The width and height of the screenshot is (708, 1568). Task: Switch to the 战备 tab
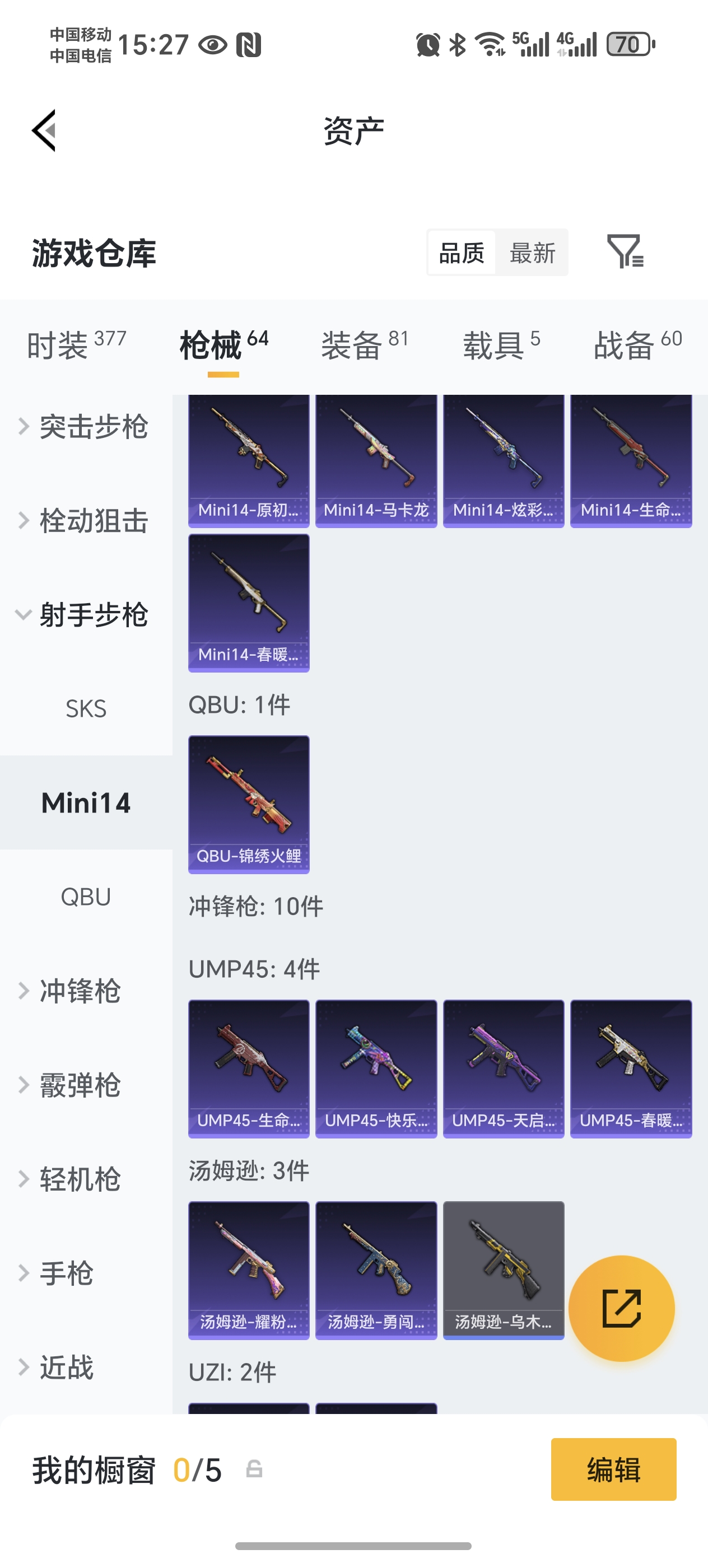[x=625, y=342]
